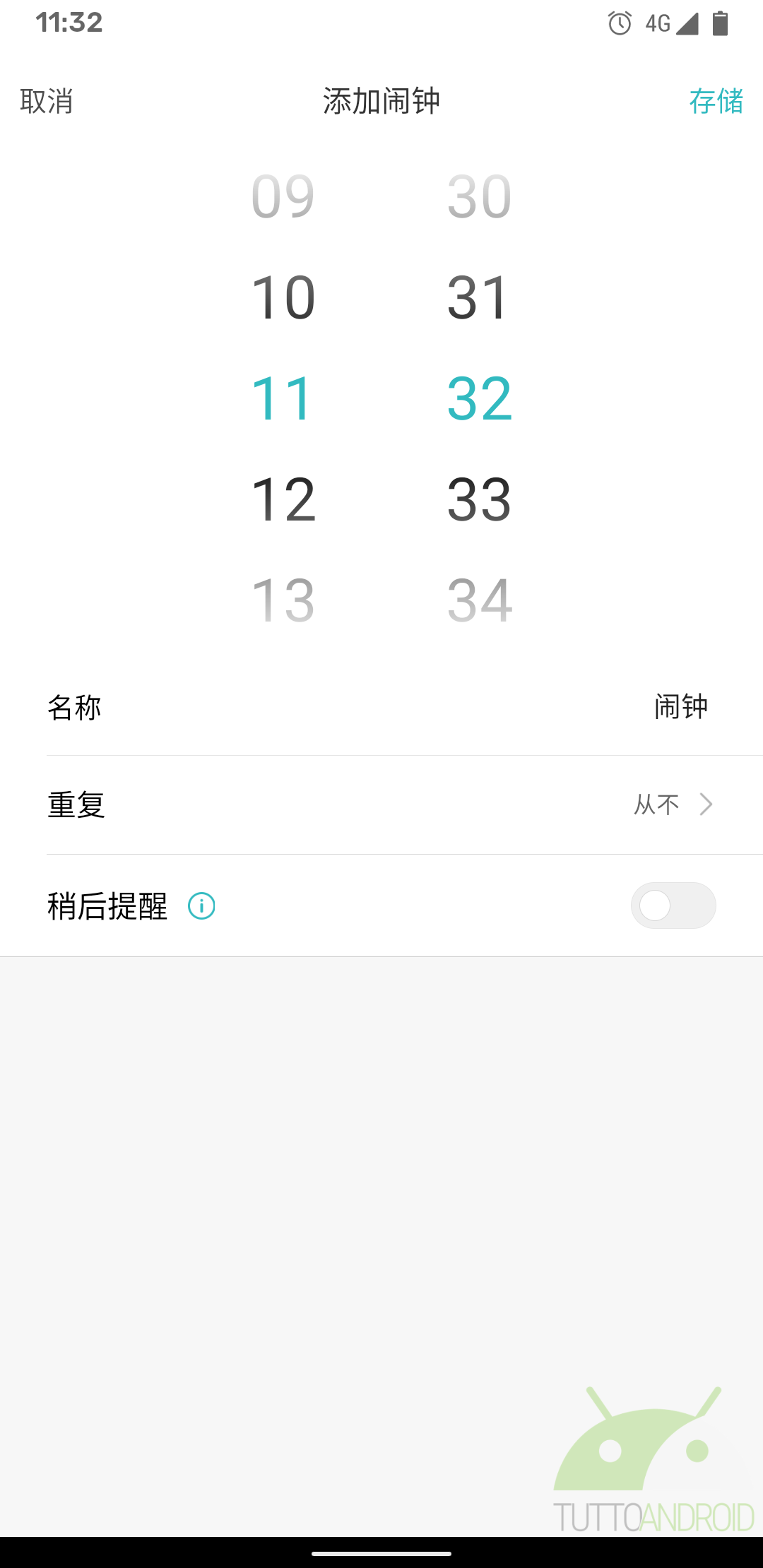
Task: Open the 重复 repeat settings
Action: [x=381, y=805]
